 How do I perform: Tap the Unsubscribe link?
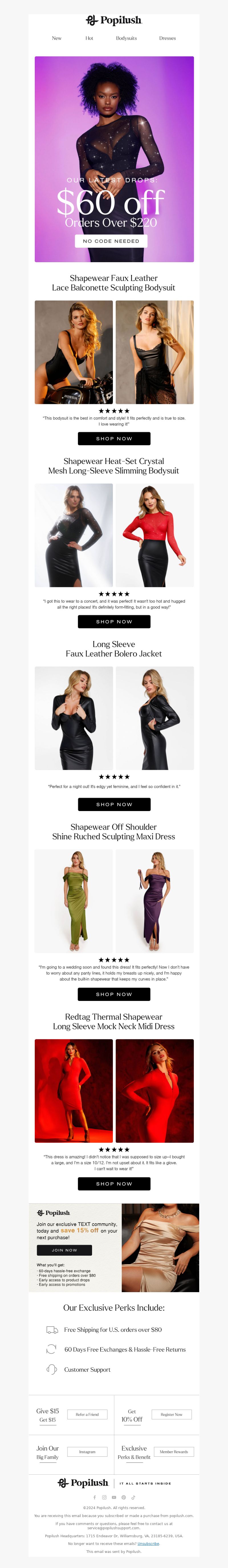pyautogui.click(x=148, y=1544)
